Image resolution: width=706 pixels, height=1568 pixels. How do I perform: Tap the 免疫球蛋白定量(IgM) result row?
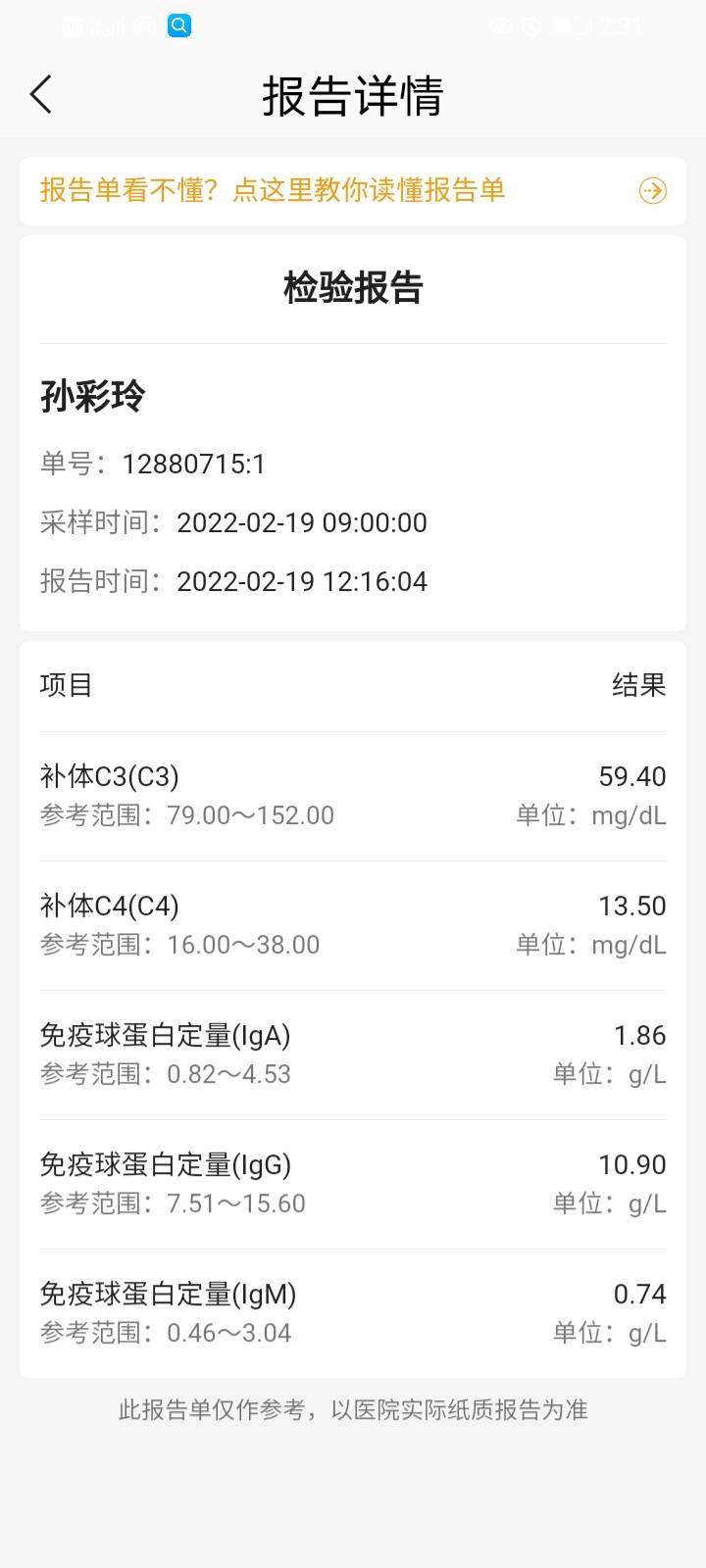tap(353, 1311)
